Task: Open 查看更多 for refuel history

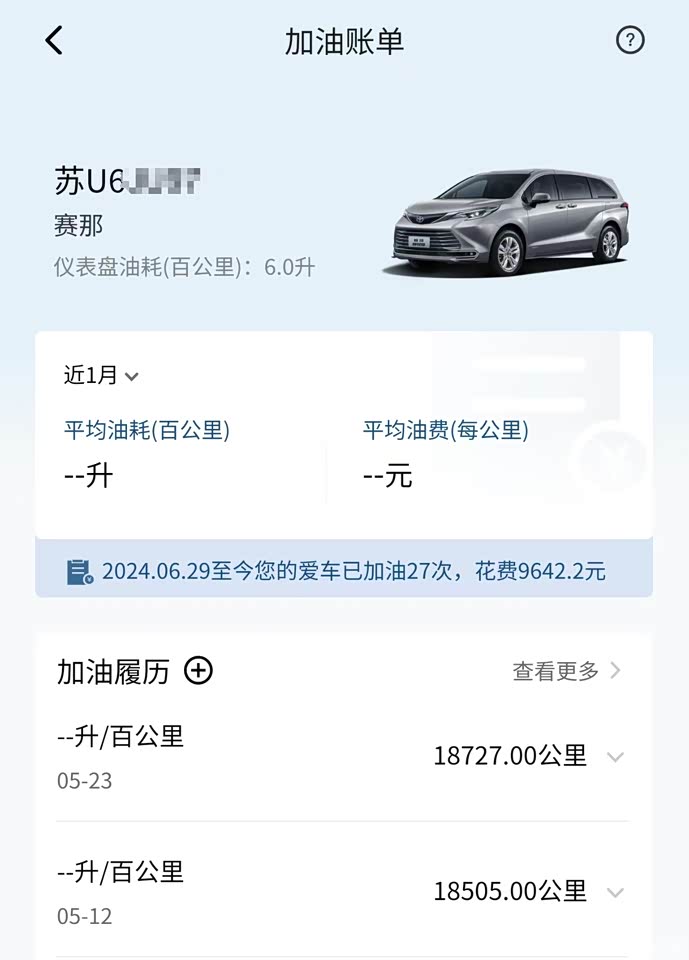Action: pos(566,671)
